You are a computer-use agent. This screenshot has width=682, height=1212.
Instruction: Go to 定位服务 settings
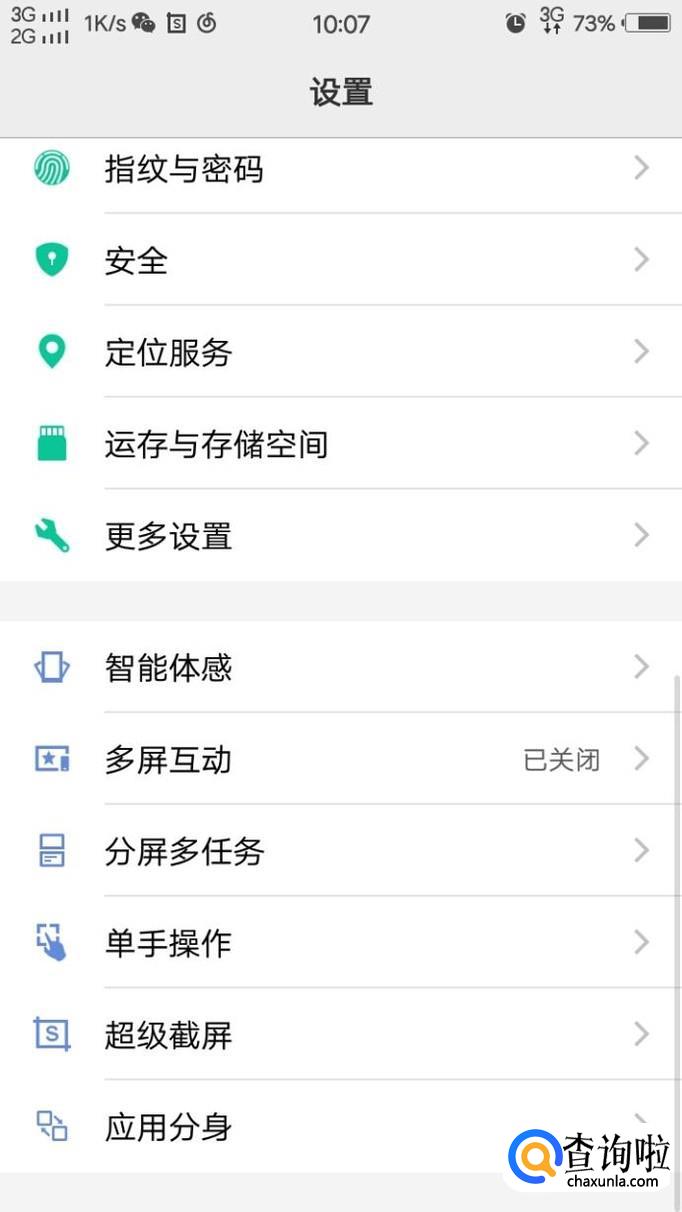[x=340, y=352]
